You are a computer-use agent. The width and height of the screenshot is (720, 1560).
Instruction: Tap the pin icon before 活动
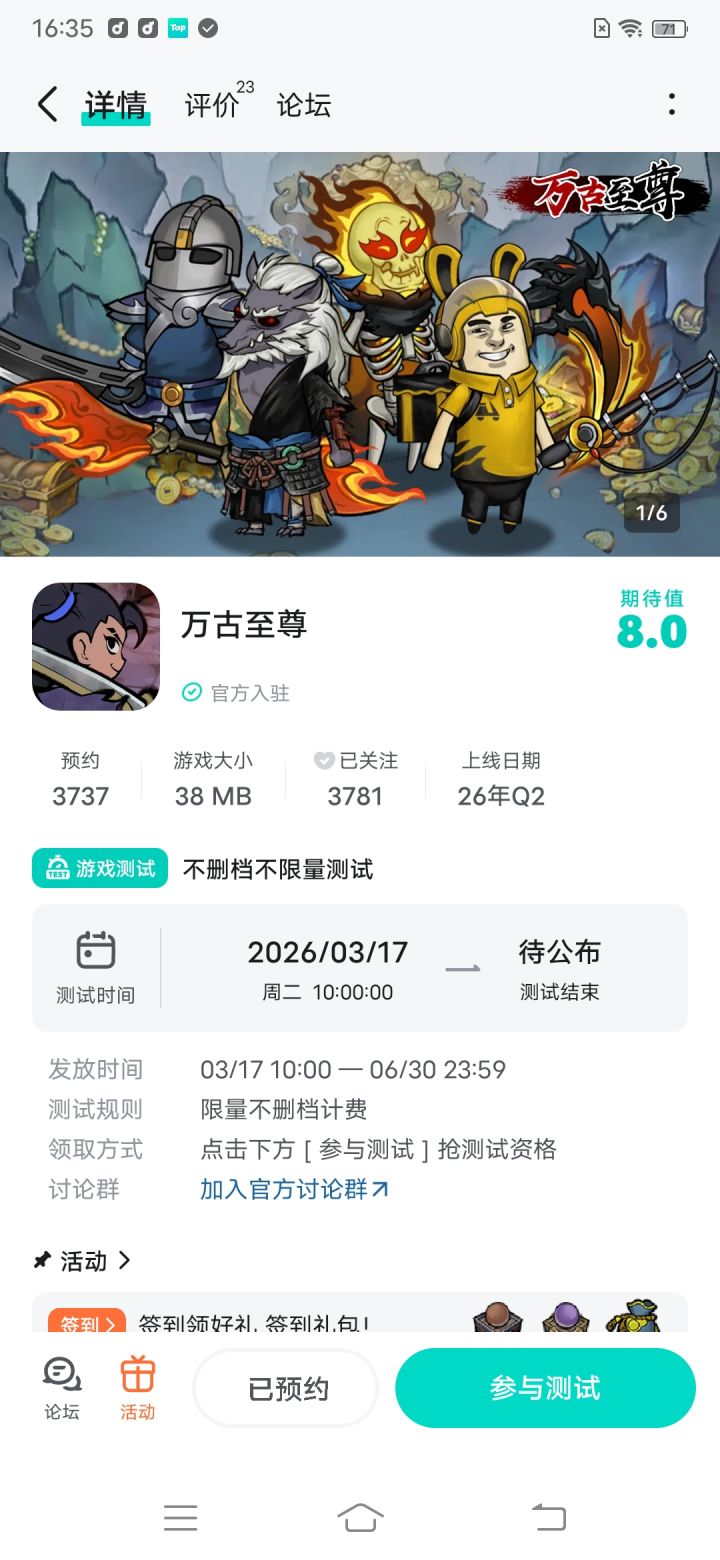coord(40,1261)
